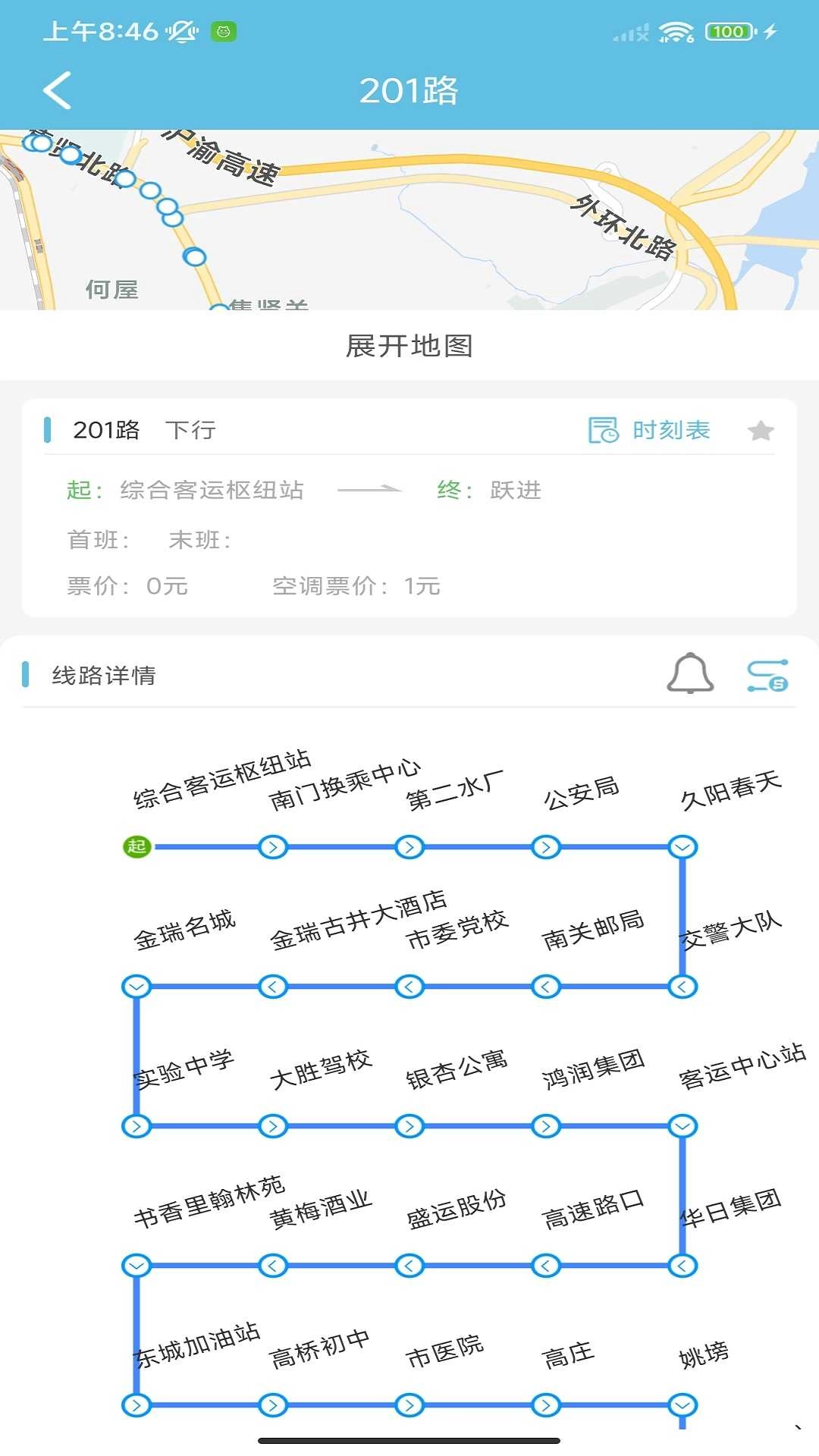819x1456 pixels.
Task: Tap the back arrow in the title bar
Action: [57, 89]
